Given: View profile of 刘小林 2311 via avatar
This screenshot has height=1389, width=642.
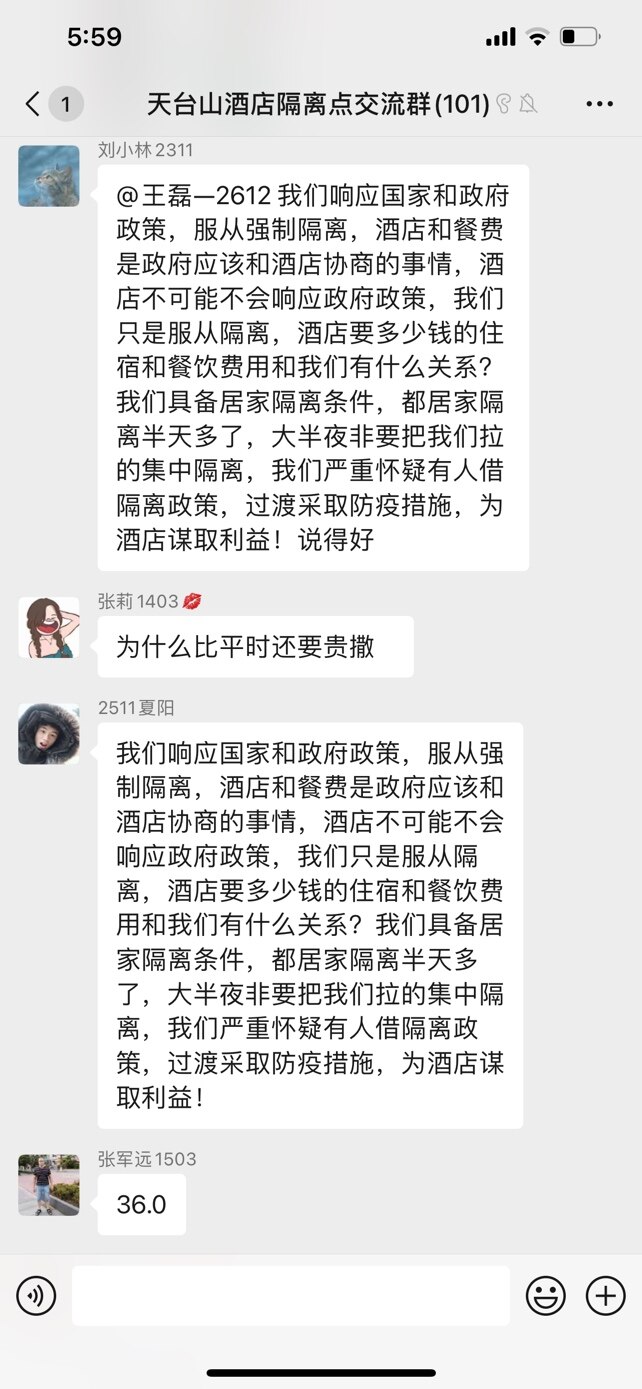Looking at the screenshot, I should [x=49, y=176].
